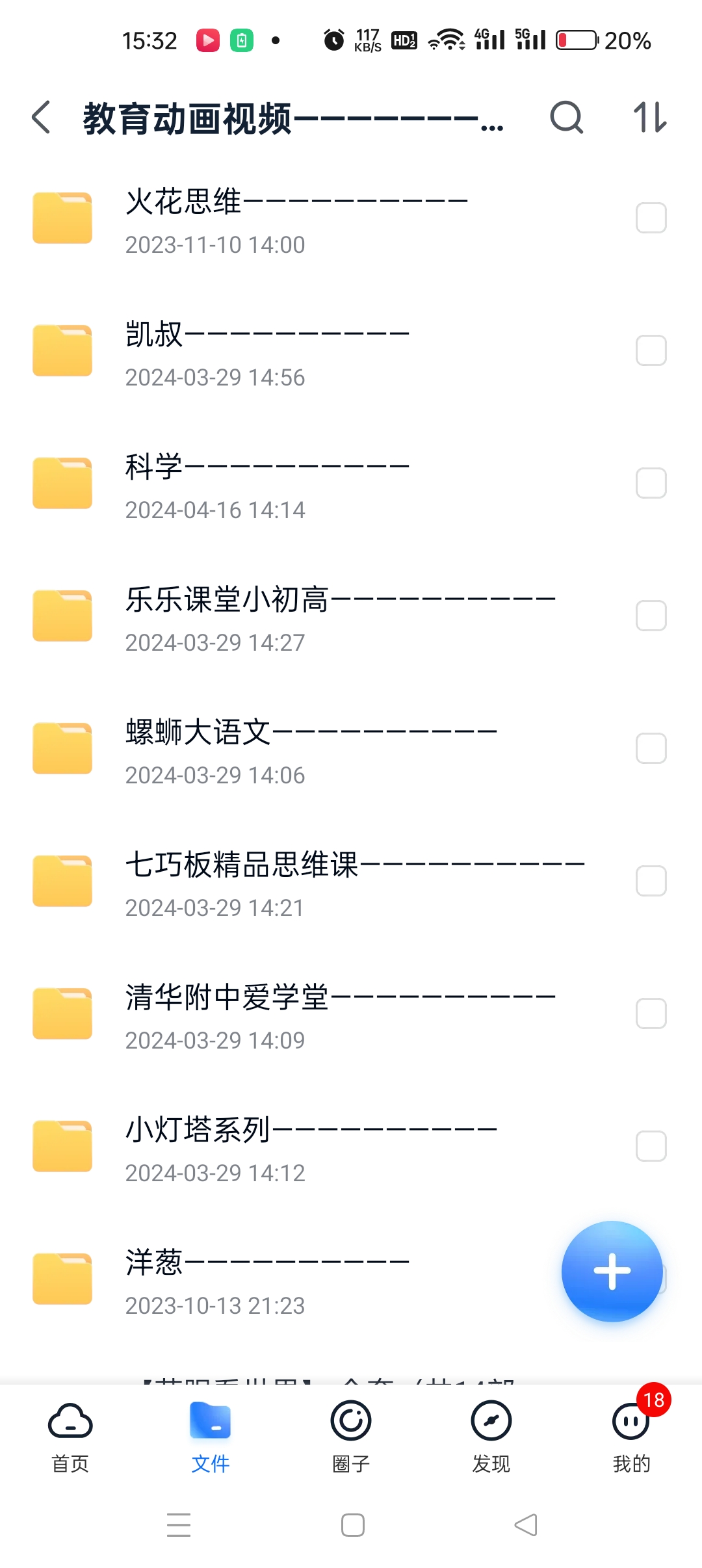
Task: Select the checkbox for 凯叔 folder
Action: tap(651, 350)
